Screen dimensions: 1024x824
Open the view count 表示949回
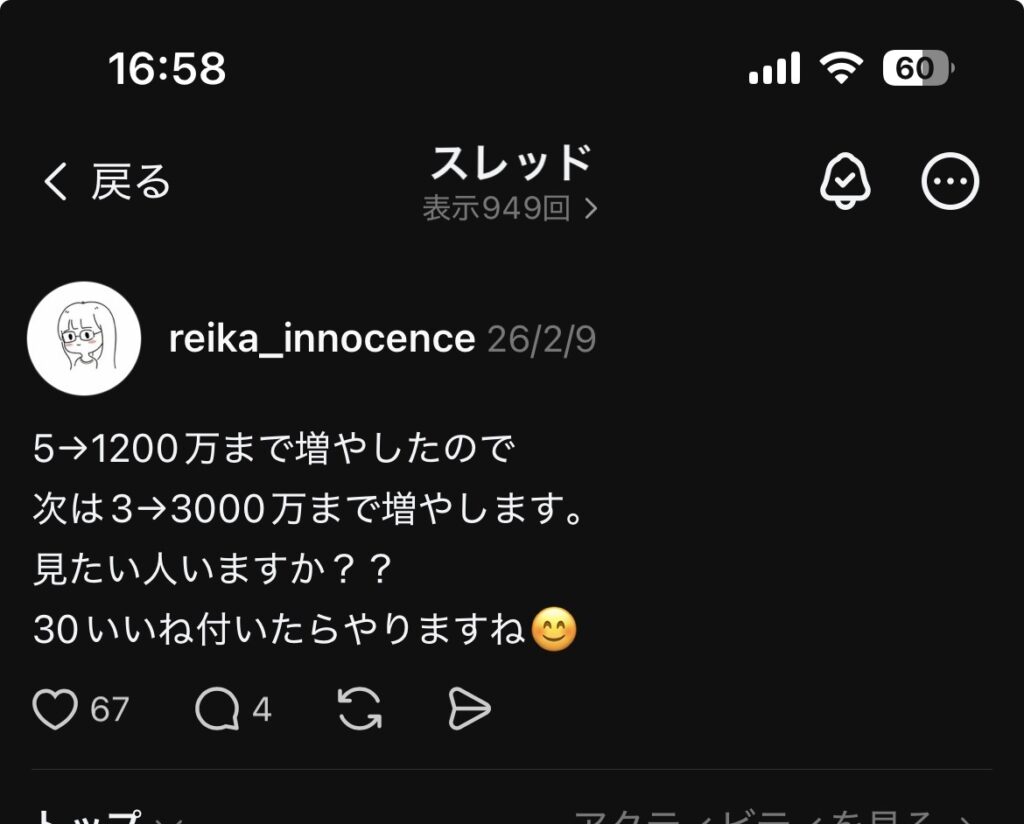point(510,208)
